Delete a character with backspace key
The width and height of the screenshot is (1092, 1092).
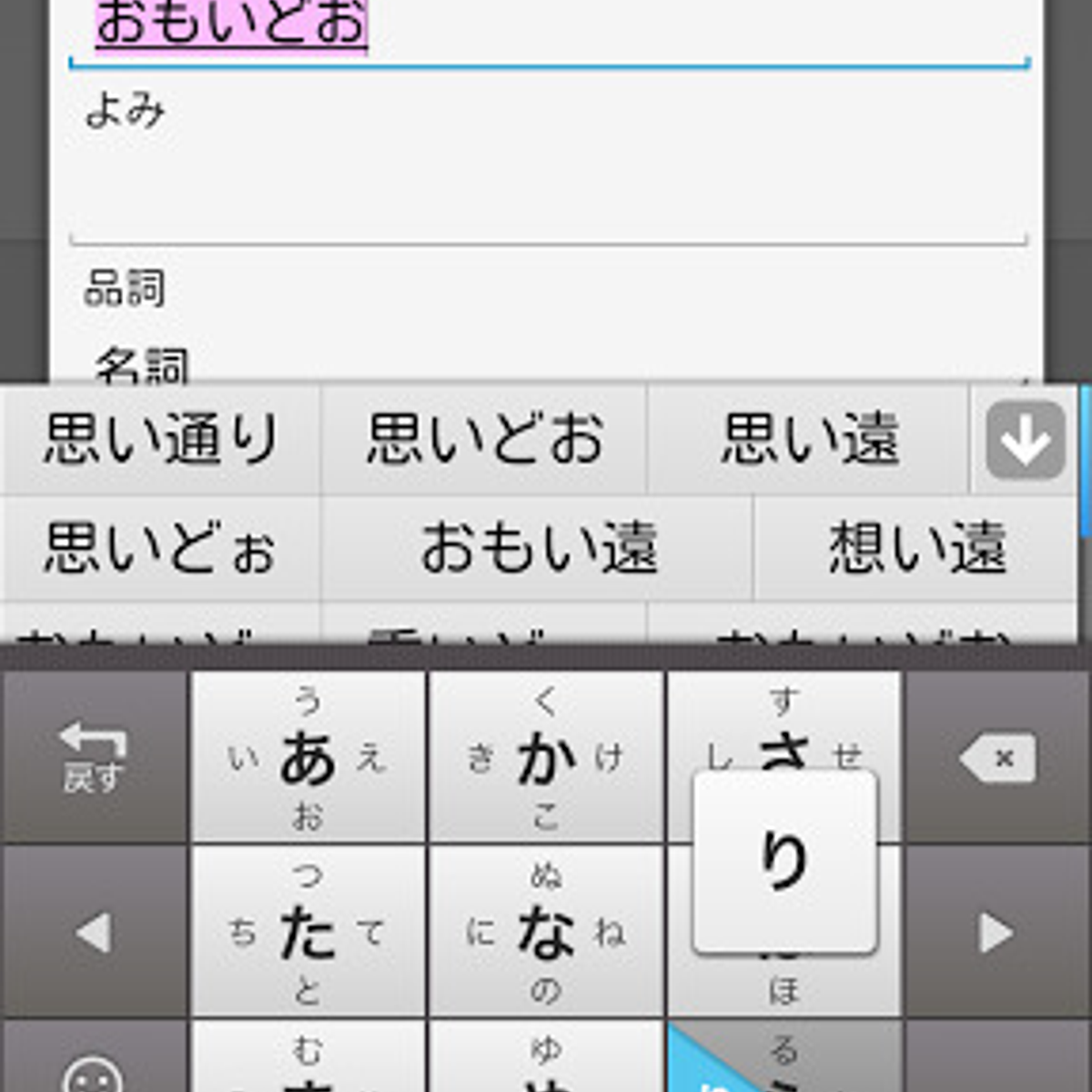(997, 758)
